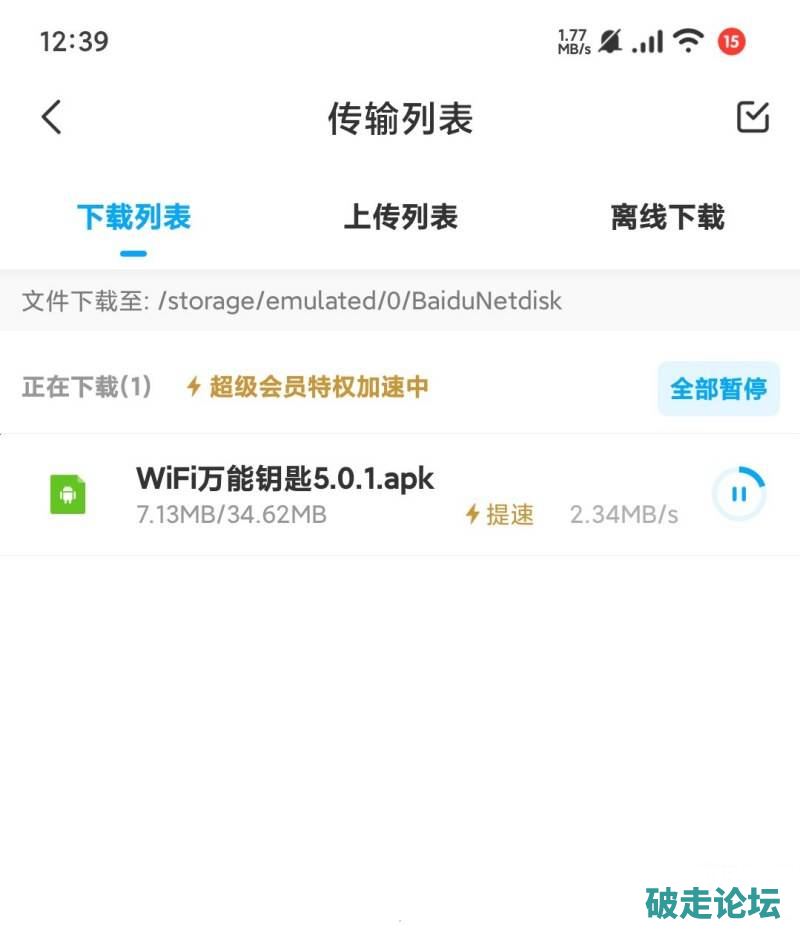Switch to the 上传列表 tab

click(x=400, y=217)
